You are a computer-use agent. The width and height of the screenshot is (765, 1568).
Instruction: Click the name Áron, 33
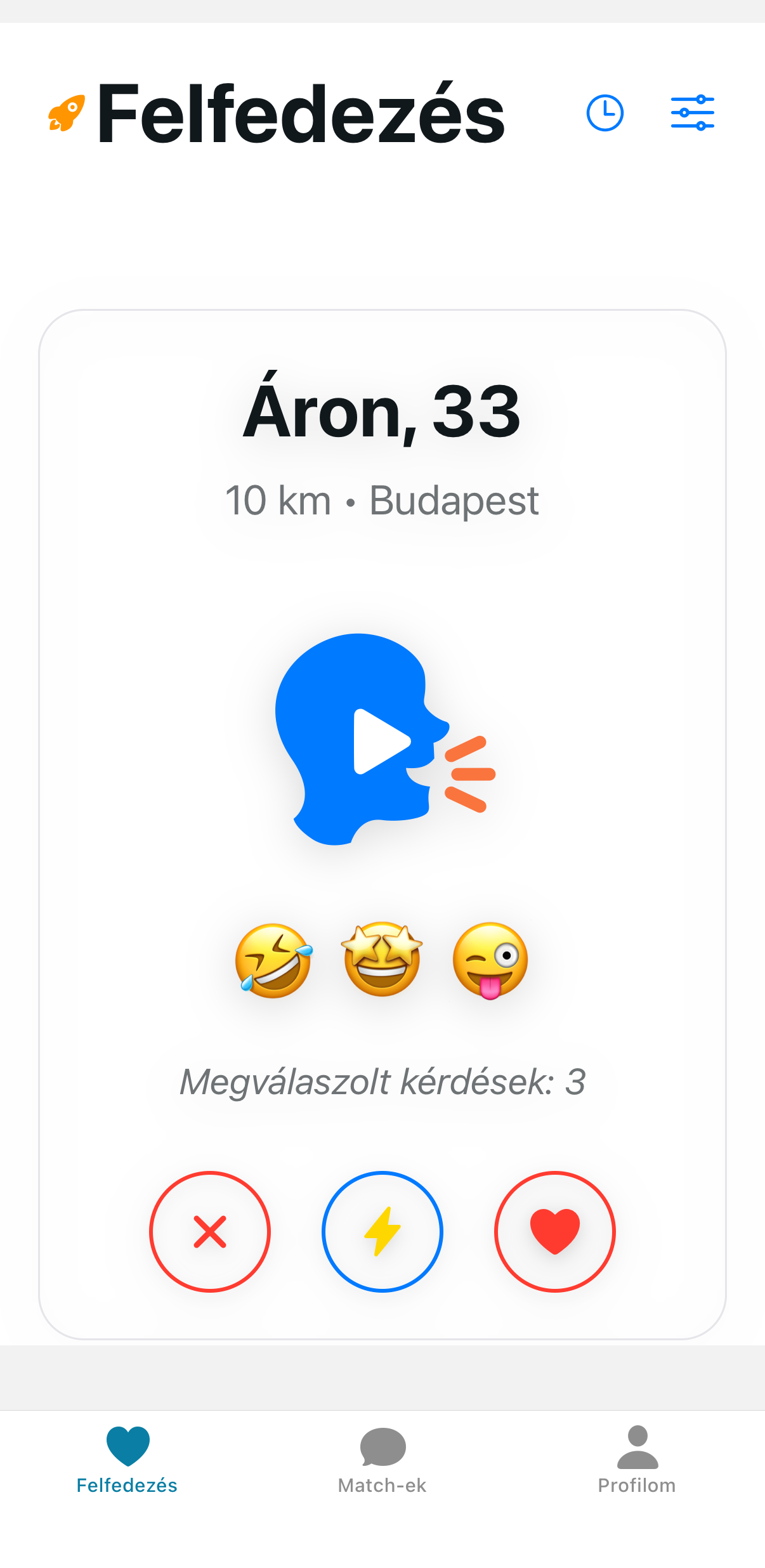pyautogui.click(x=381, y=412)
